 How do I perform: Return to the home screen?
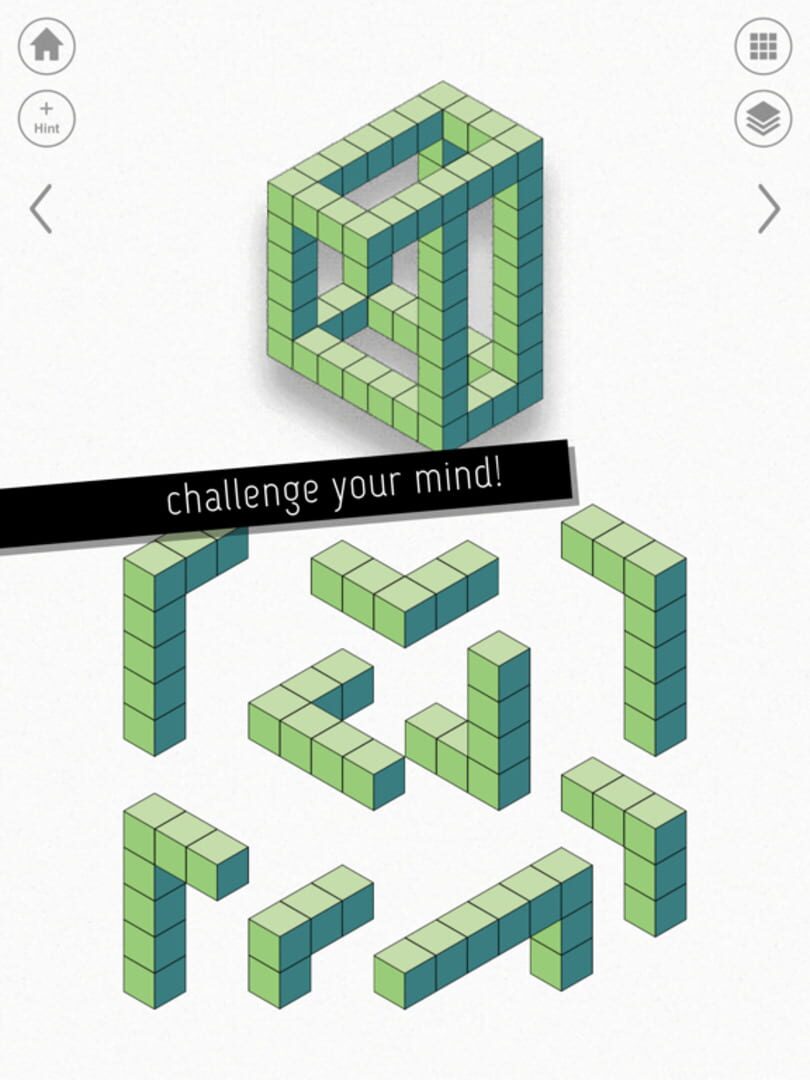tap(47, 46)
